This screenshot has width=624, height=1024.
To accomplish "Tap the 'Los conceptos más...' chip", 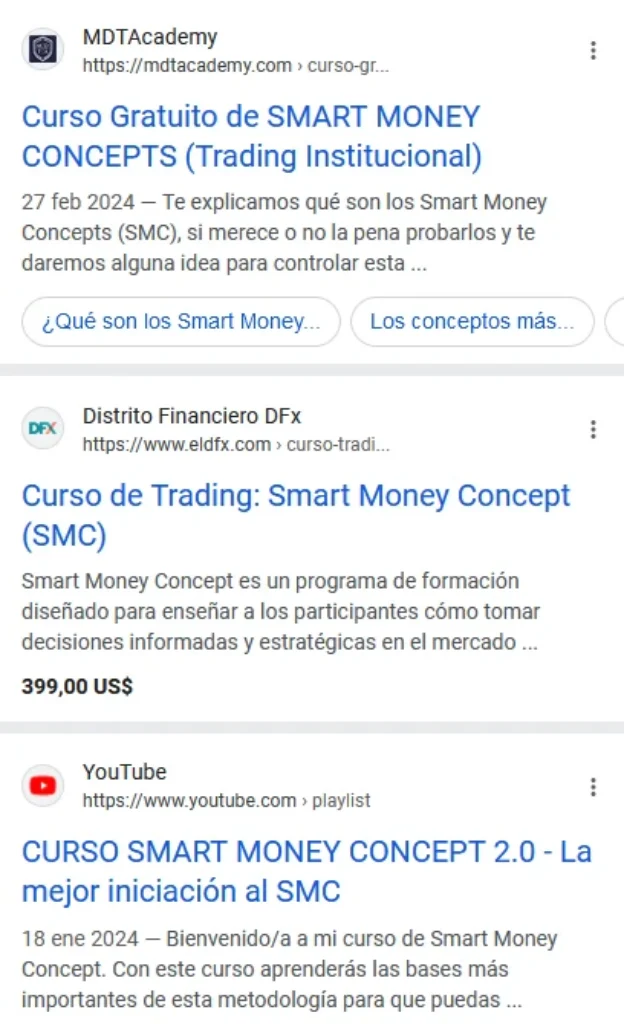I will 472,322.
